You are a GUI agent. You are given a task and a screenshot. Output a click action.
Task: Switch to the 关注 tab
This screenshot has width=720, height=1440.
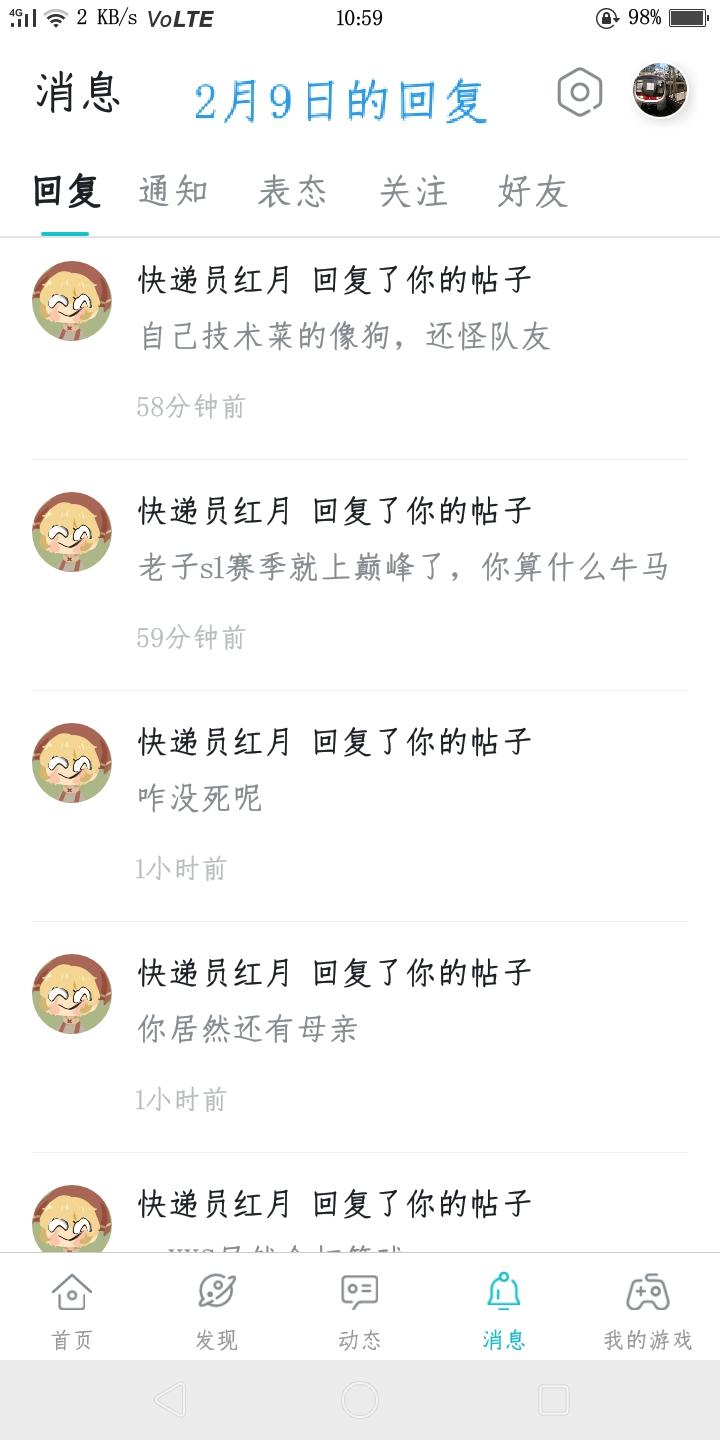point(413,191)
